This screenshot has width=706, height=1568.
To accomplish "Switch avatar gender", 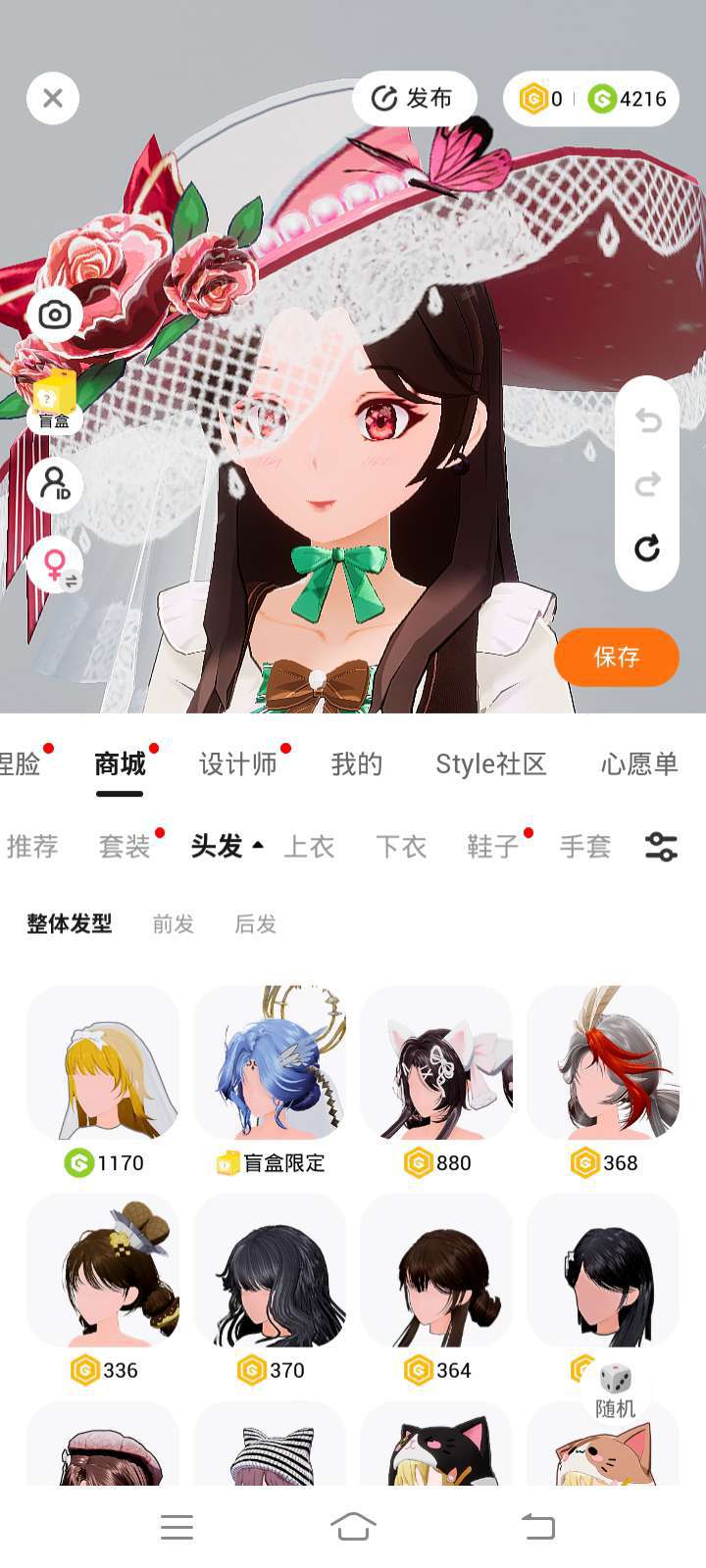I will pyautogui.click(x=55, y=565).
